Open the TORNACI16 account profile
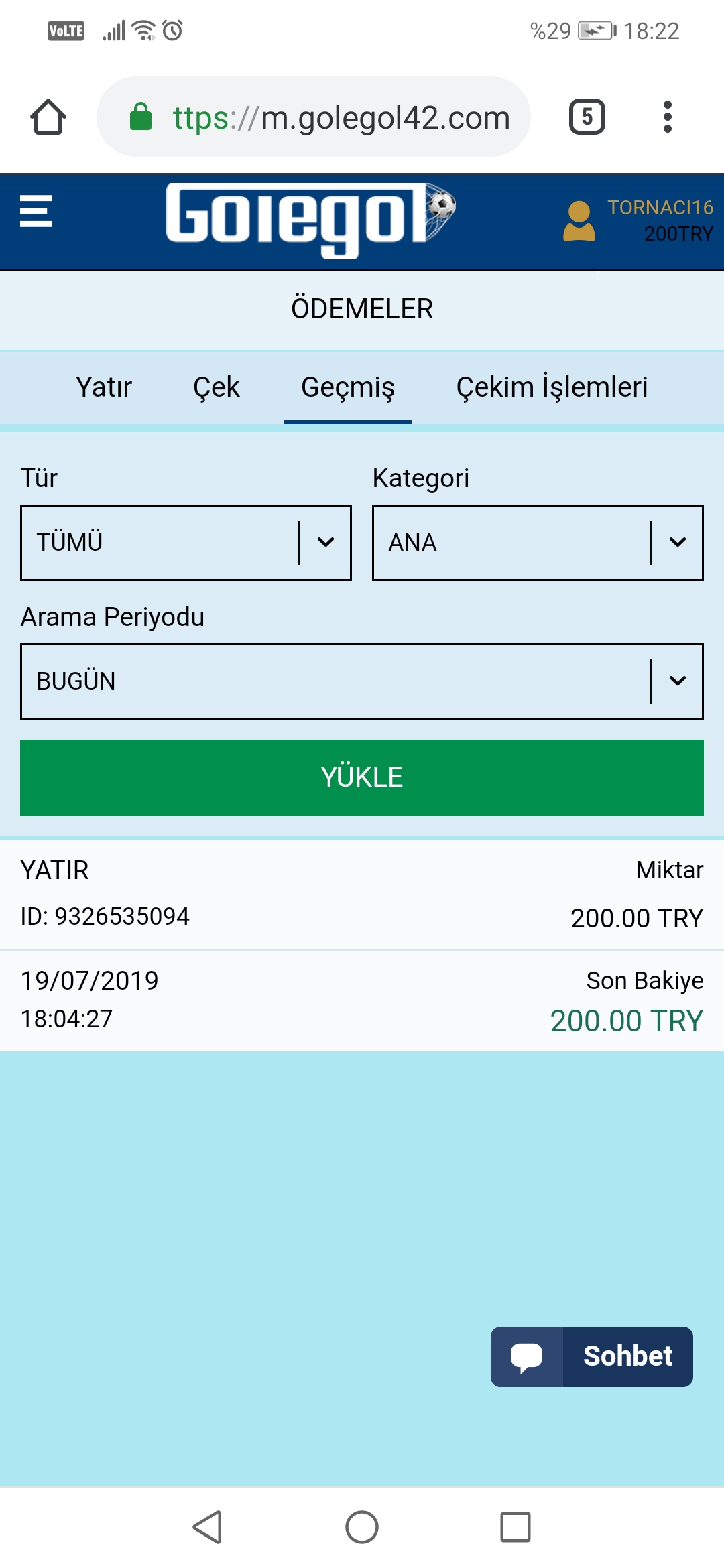This screenshot has width=724, height=1568. [x=638, y=220]
